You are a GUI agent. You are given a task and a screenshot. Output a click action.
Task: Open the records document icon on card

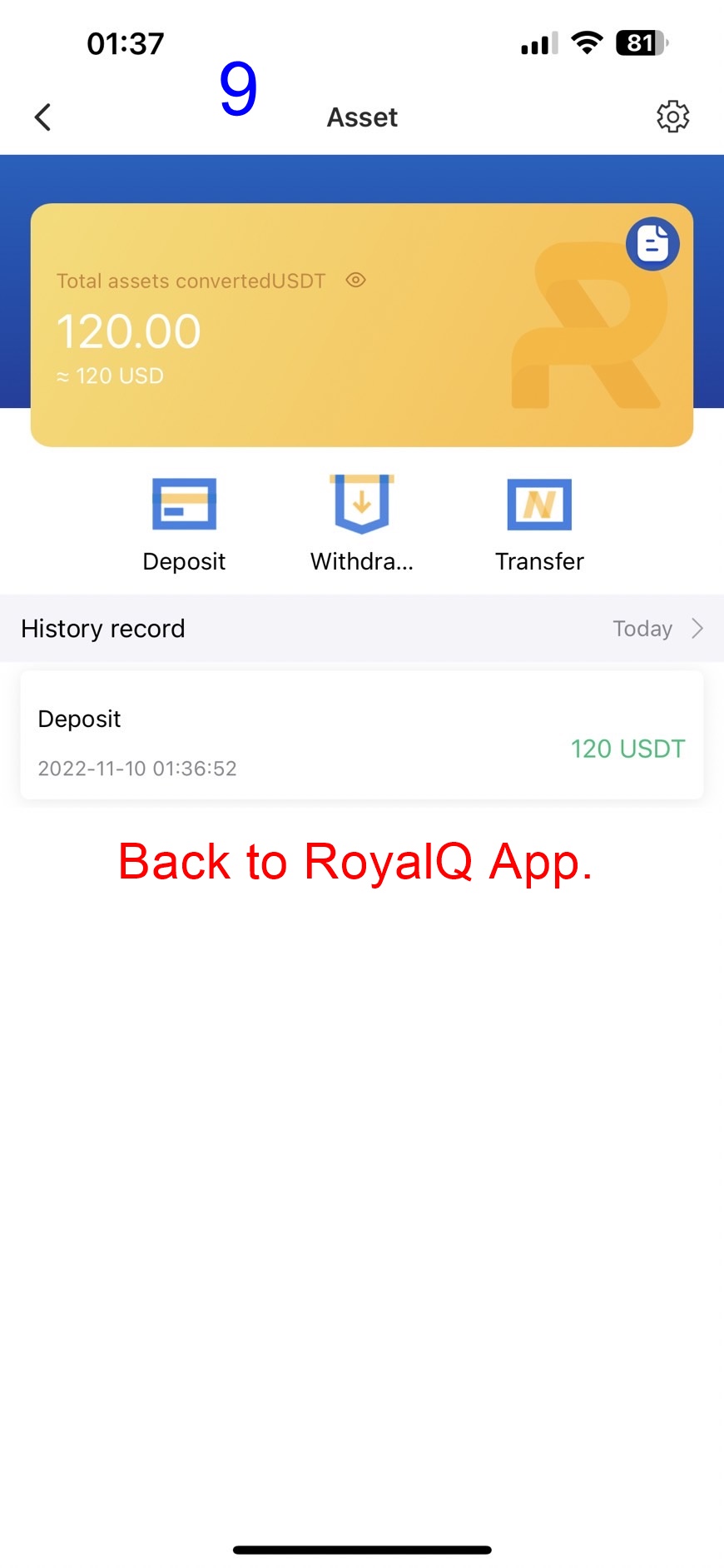pyautogui.click(x=652, y=244)
